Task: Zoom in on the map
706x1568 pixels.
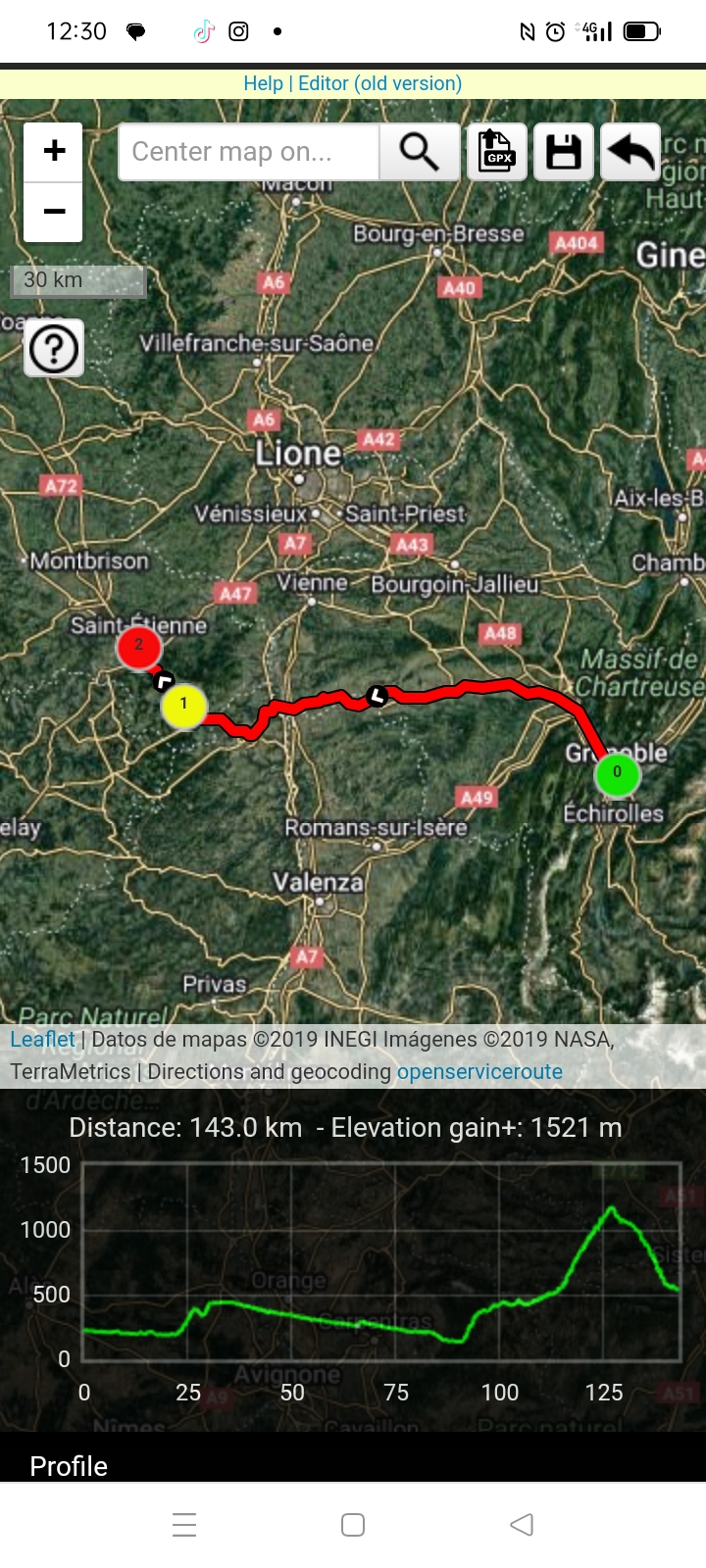Action: pos(54,151)
